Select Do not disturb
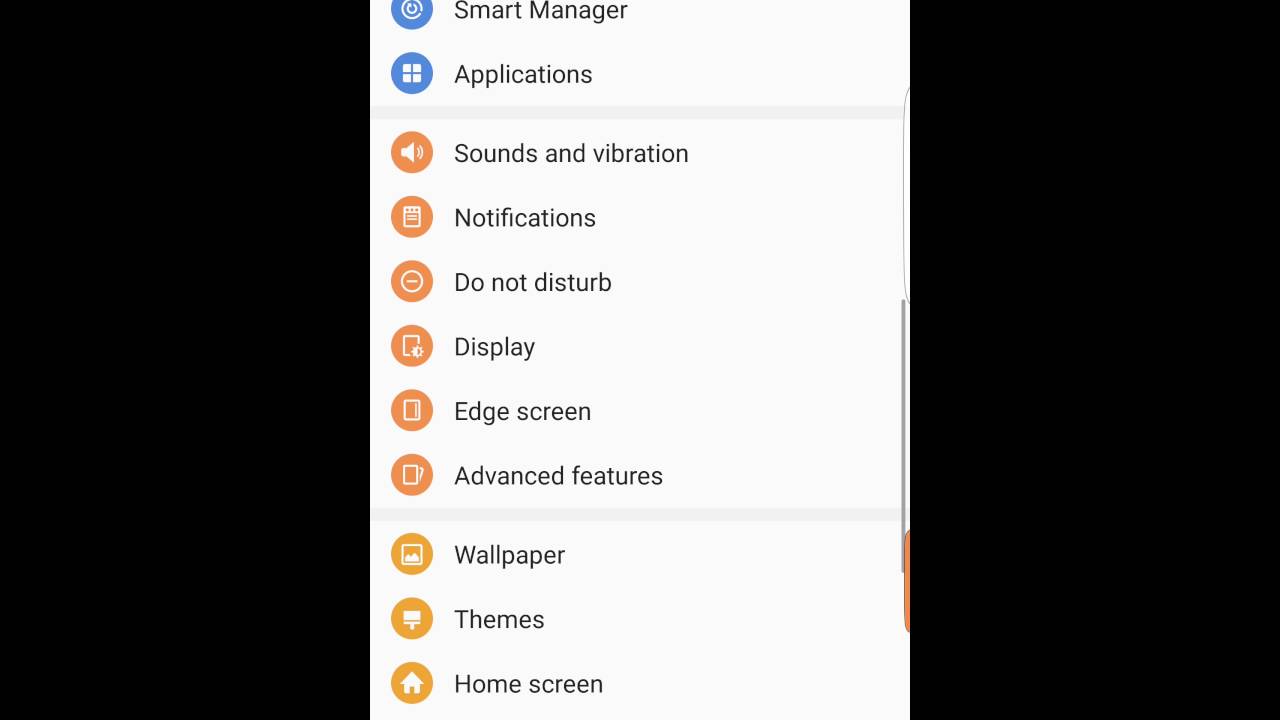The width and height of the screenshot is (1280, 720). point(532,282)
